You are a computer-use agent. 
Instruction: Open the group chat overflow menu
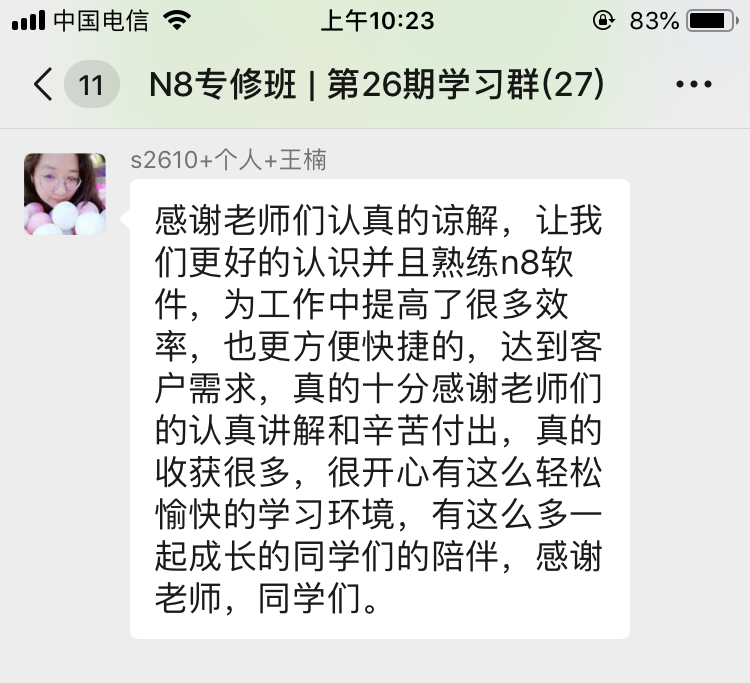[693, 85]
